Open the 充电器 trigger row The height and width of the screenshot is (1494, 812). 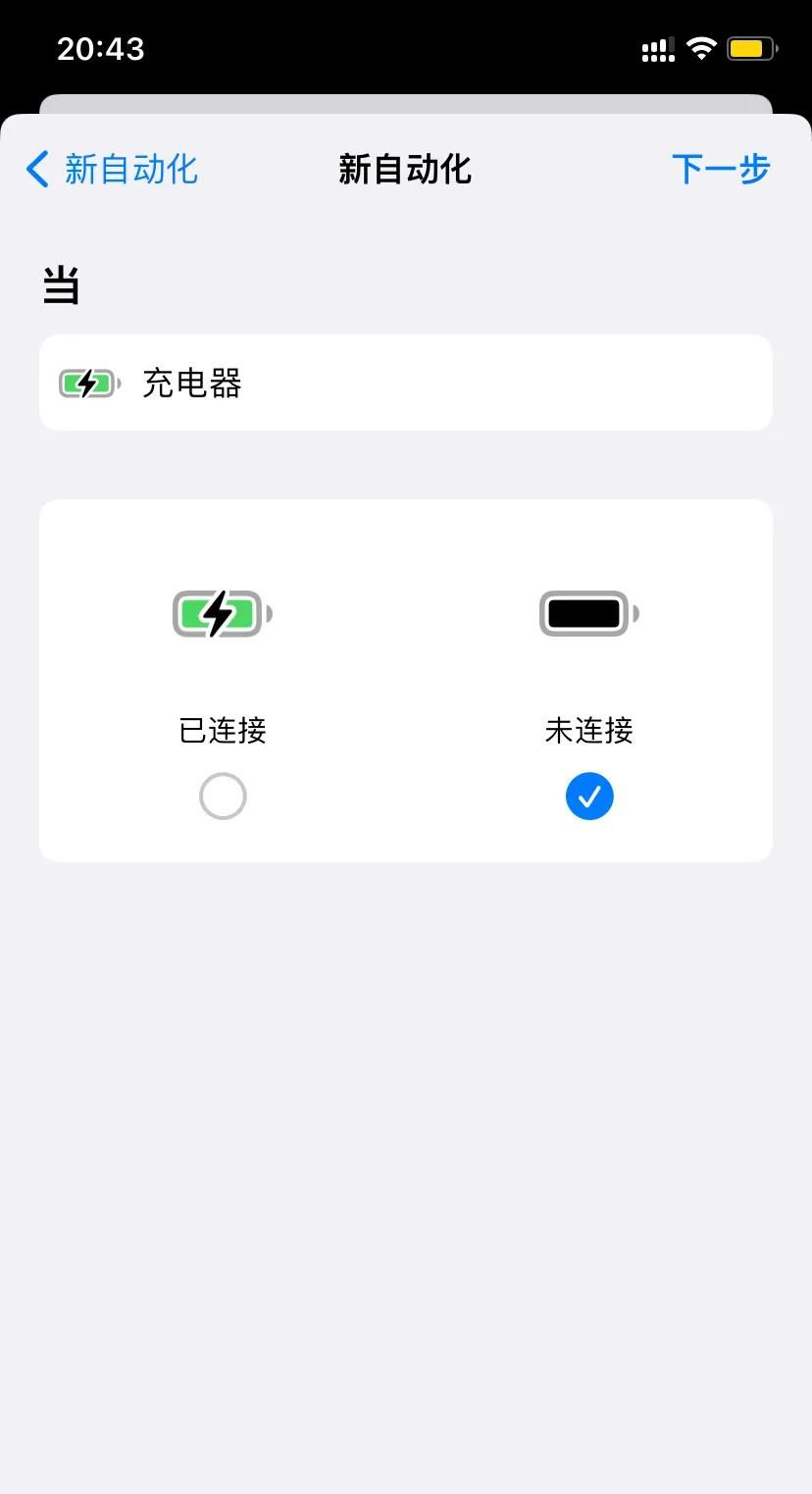tap(406, 383)
